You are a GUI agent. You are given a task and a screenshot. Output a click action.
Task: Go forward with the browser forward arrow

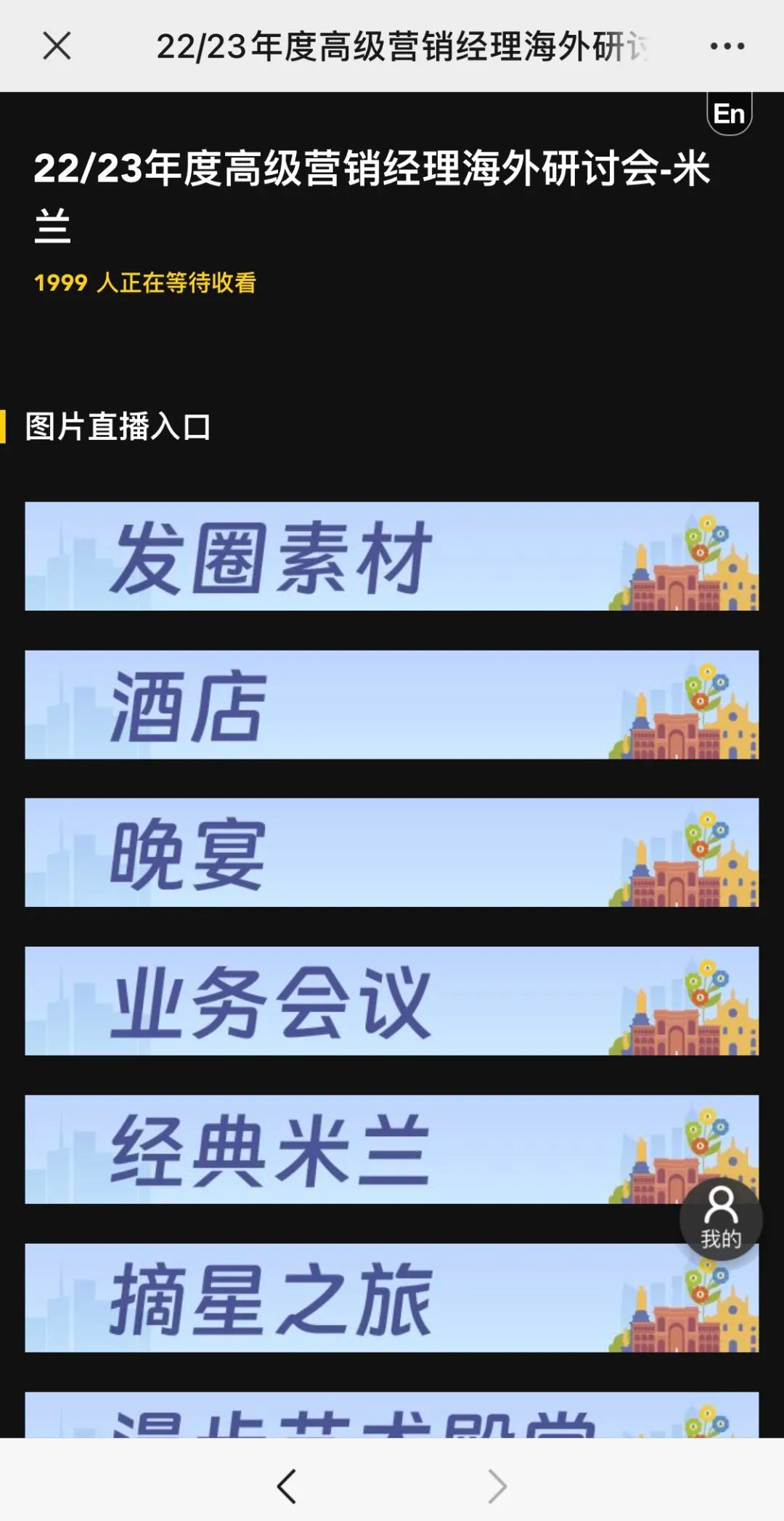[x=497, y=1485]
